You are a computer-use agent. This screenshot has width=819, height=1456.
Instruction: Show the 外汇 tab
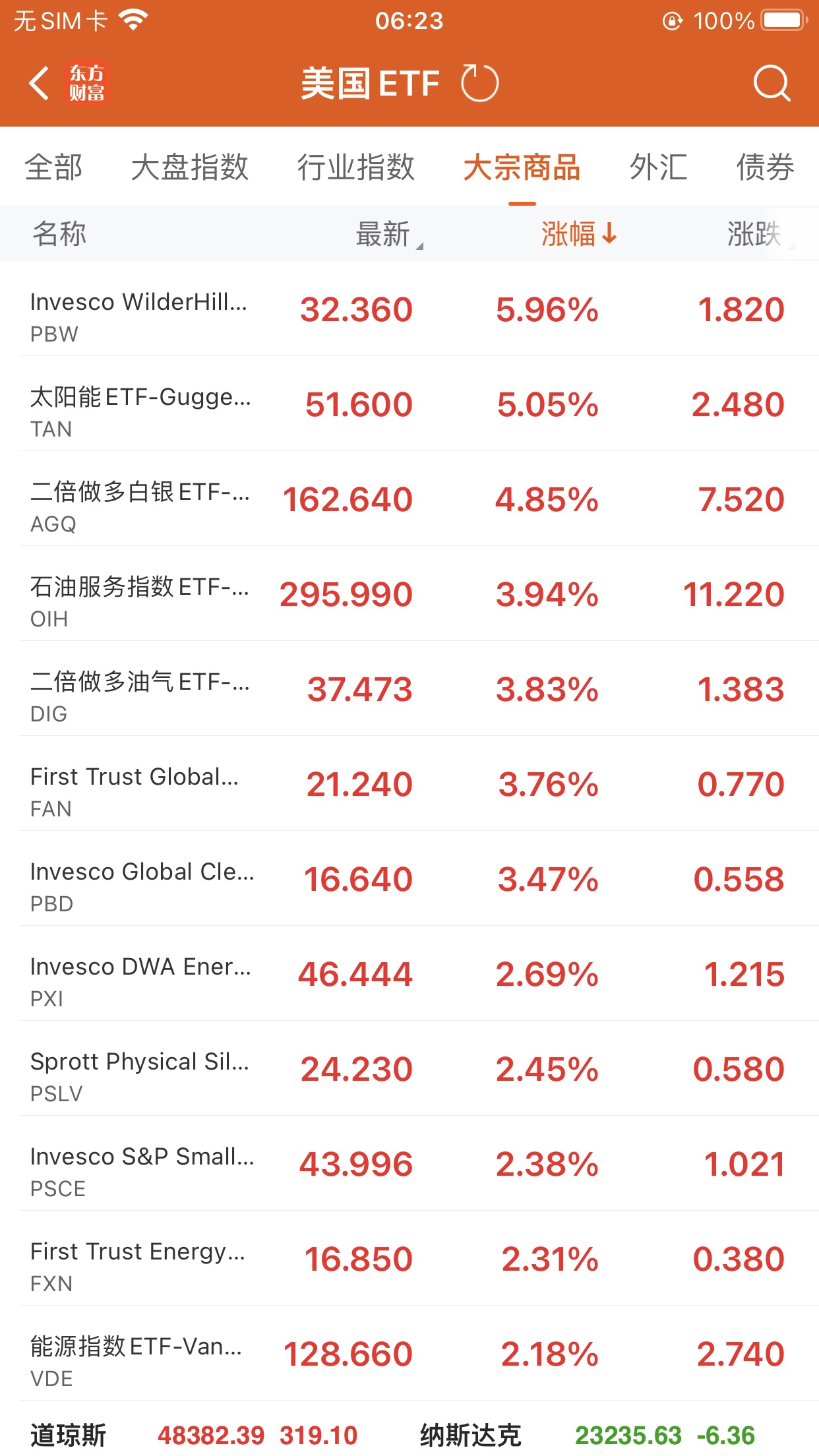point(658,167)
